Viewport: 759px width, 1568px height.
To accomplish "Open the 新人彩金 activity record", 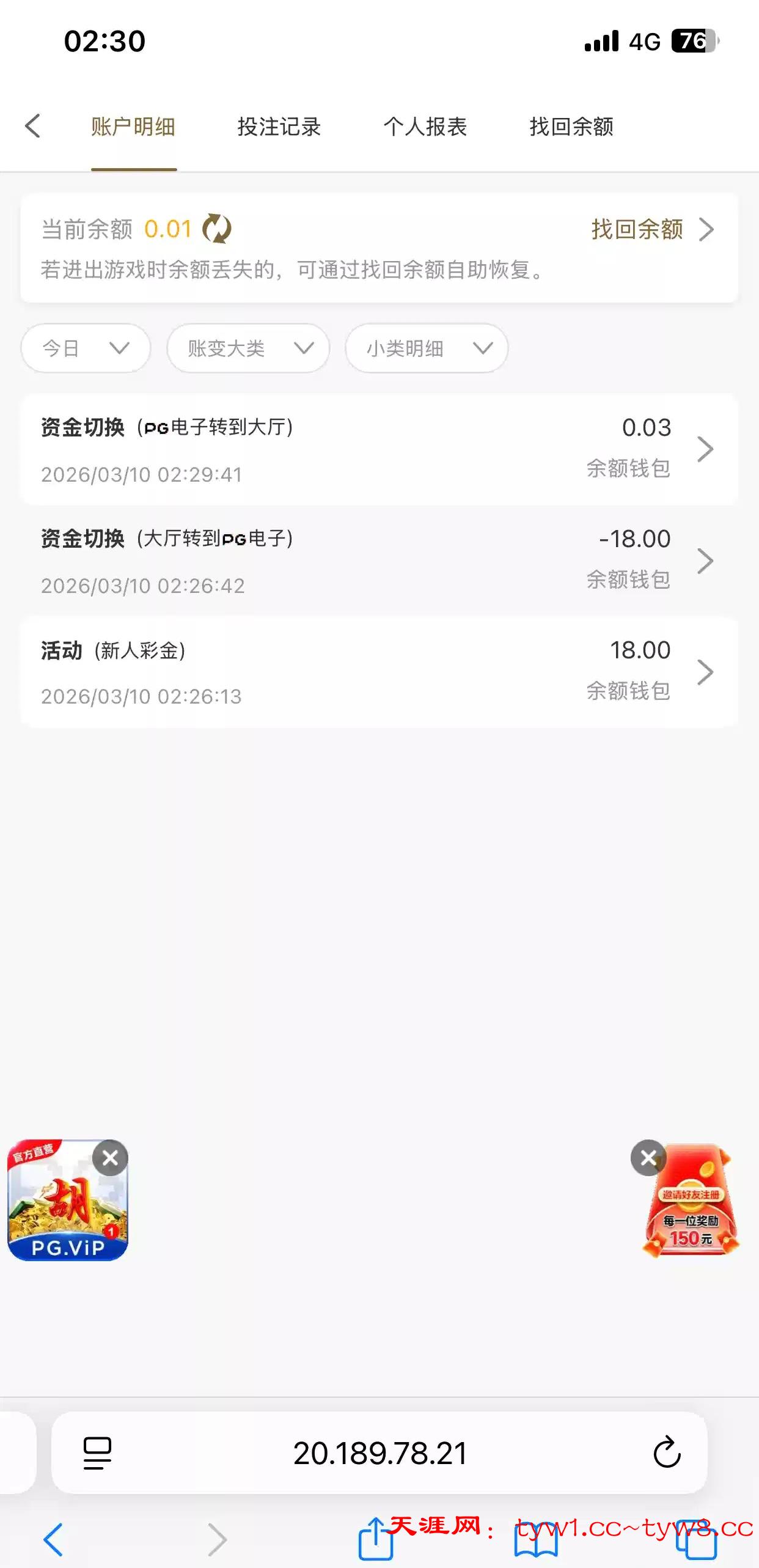I will [x=379, y=672].
